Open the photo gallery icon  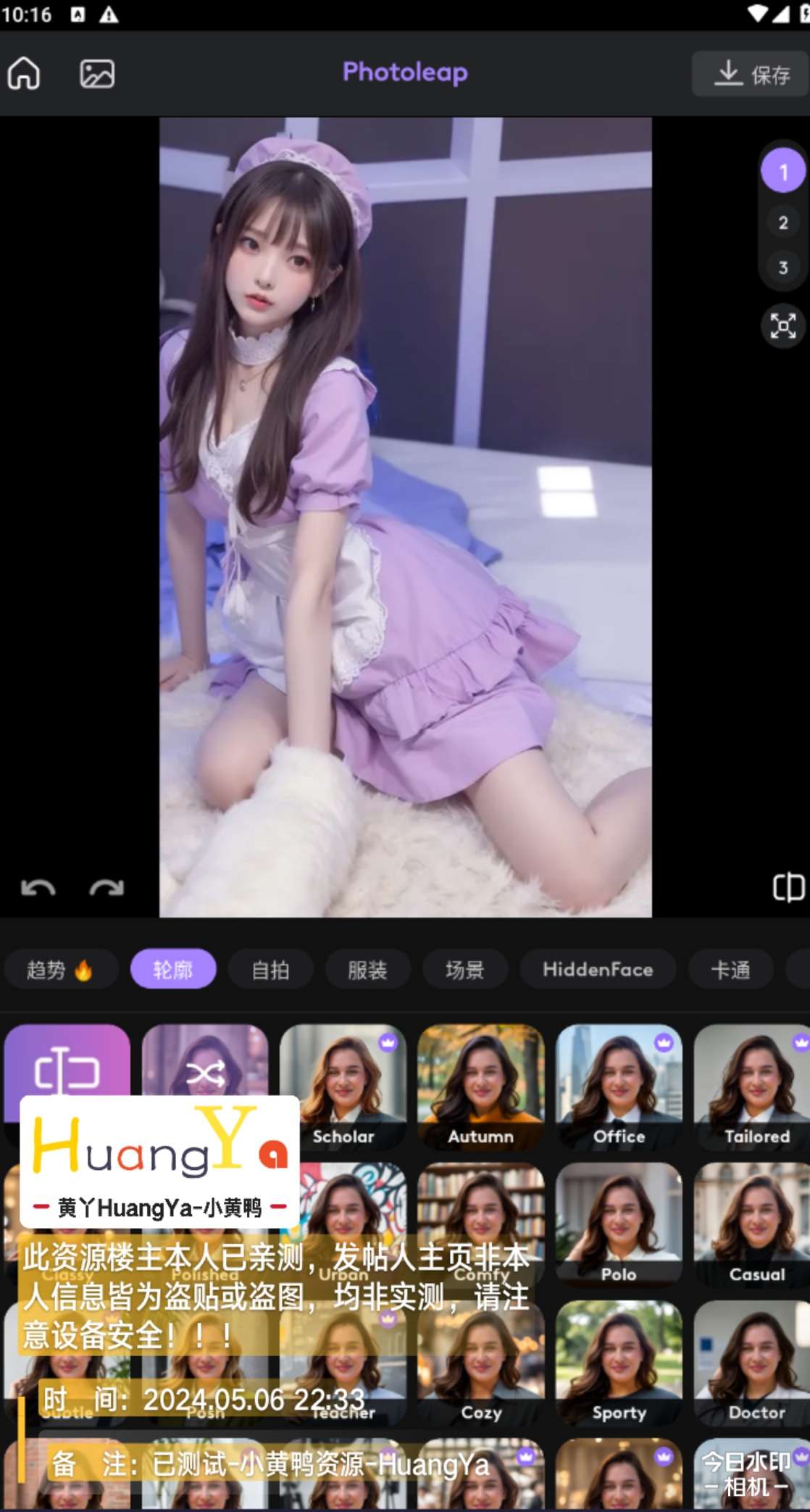tap(97, 73)
